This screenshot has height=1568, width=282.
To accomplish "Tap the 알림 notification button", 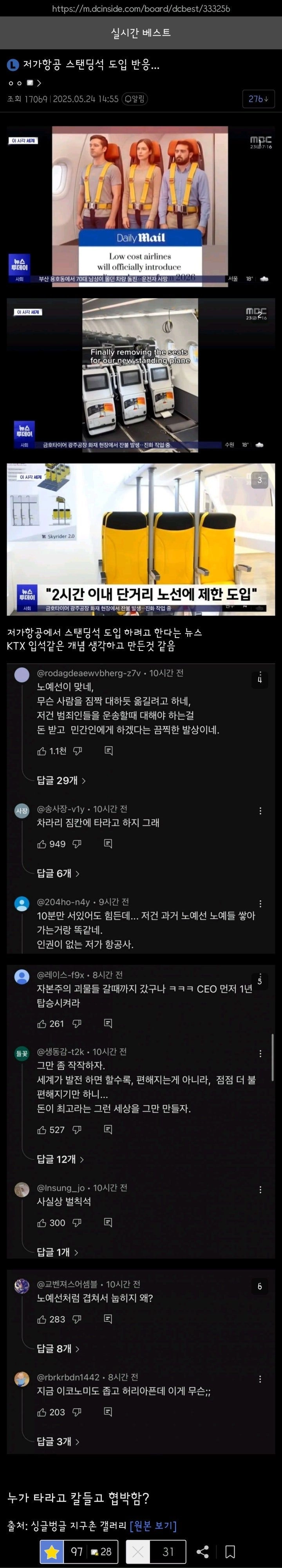I will [x=135, y=99].
